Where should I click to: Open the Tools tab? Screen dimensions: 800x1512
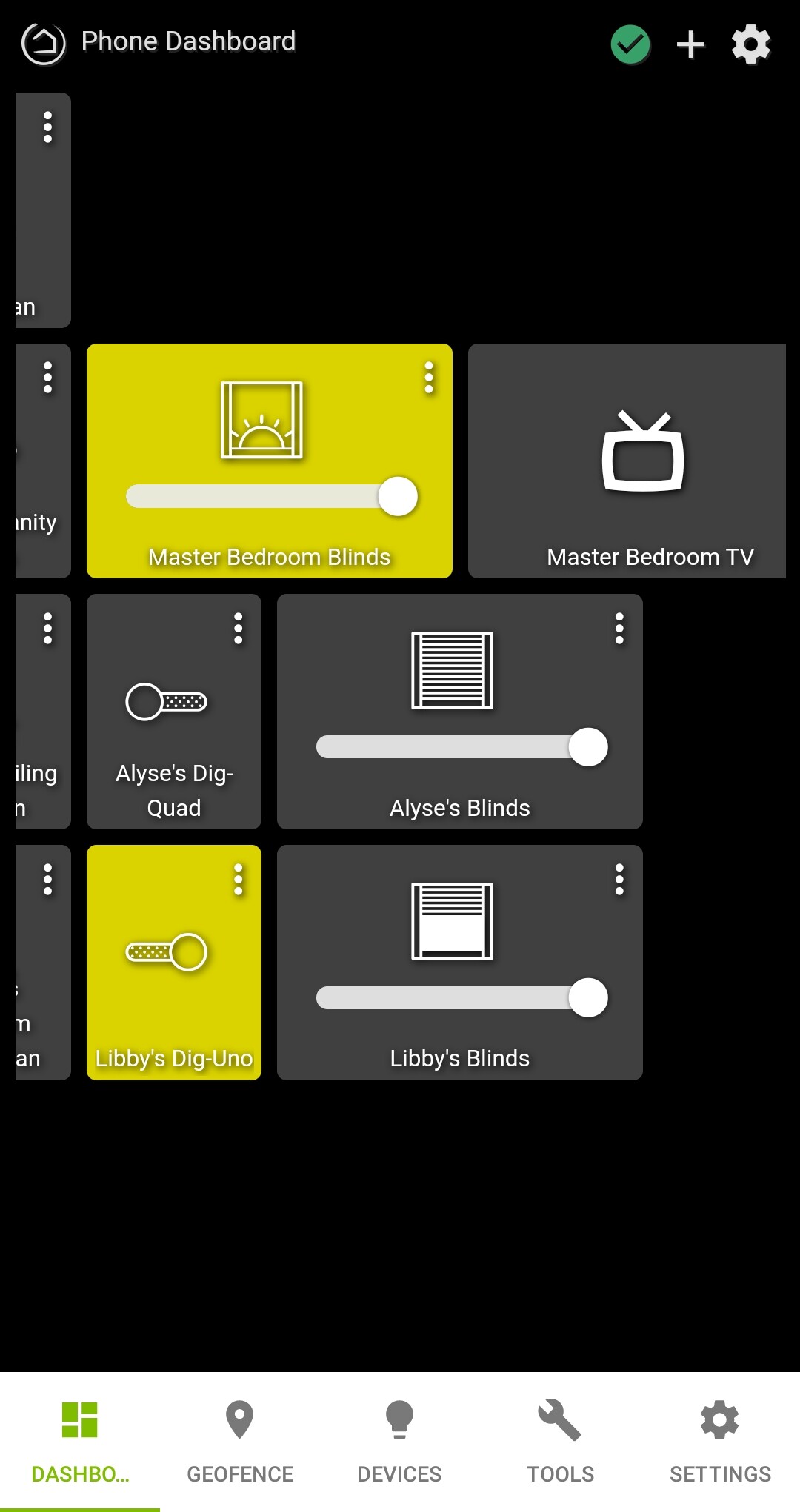(x=560, y=1442)
